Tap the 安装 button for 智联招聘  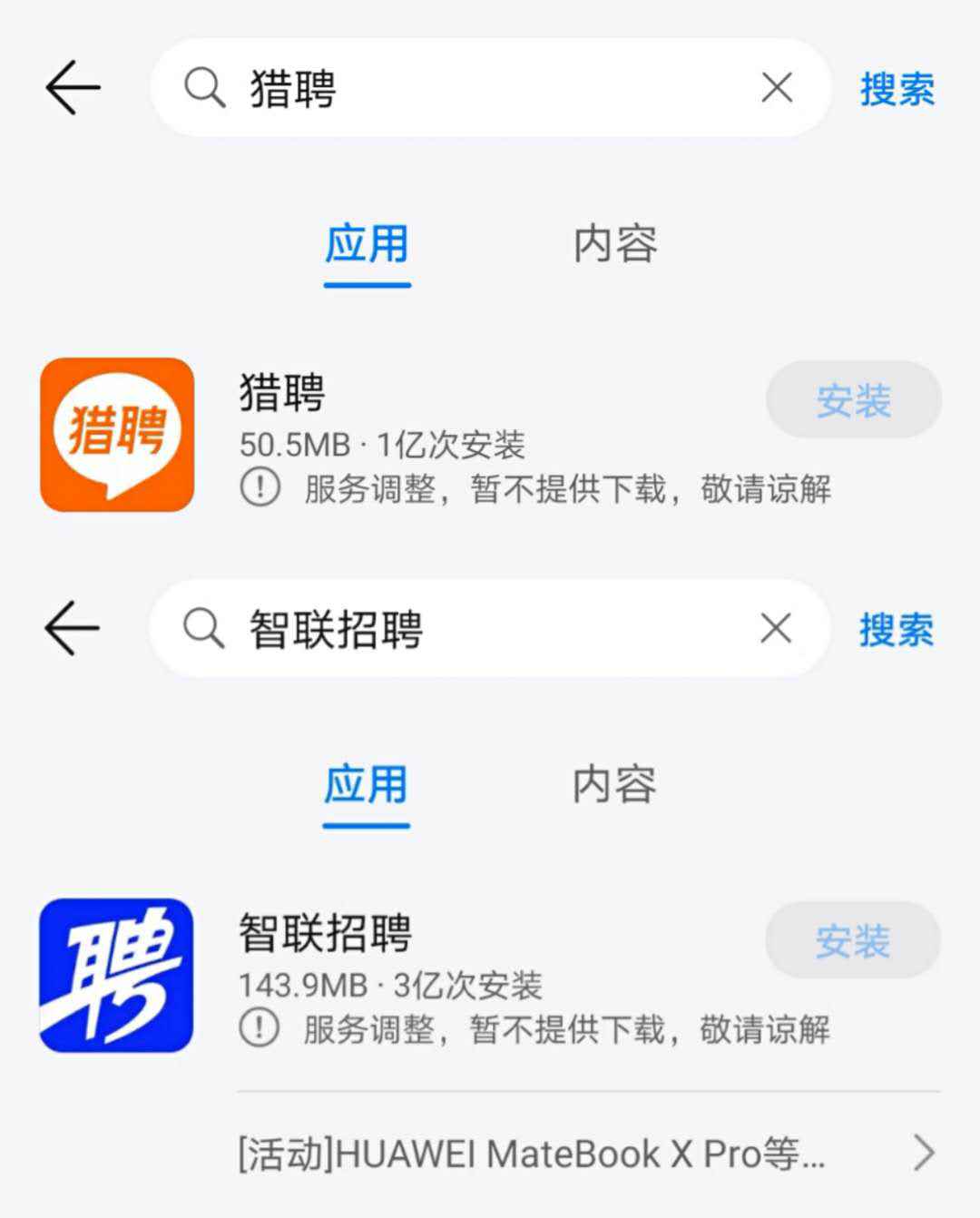pos(850,941)
